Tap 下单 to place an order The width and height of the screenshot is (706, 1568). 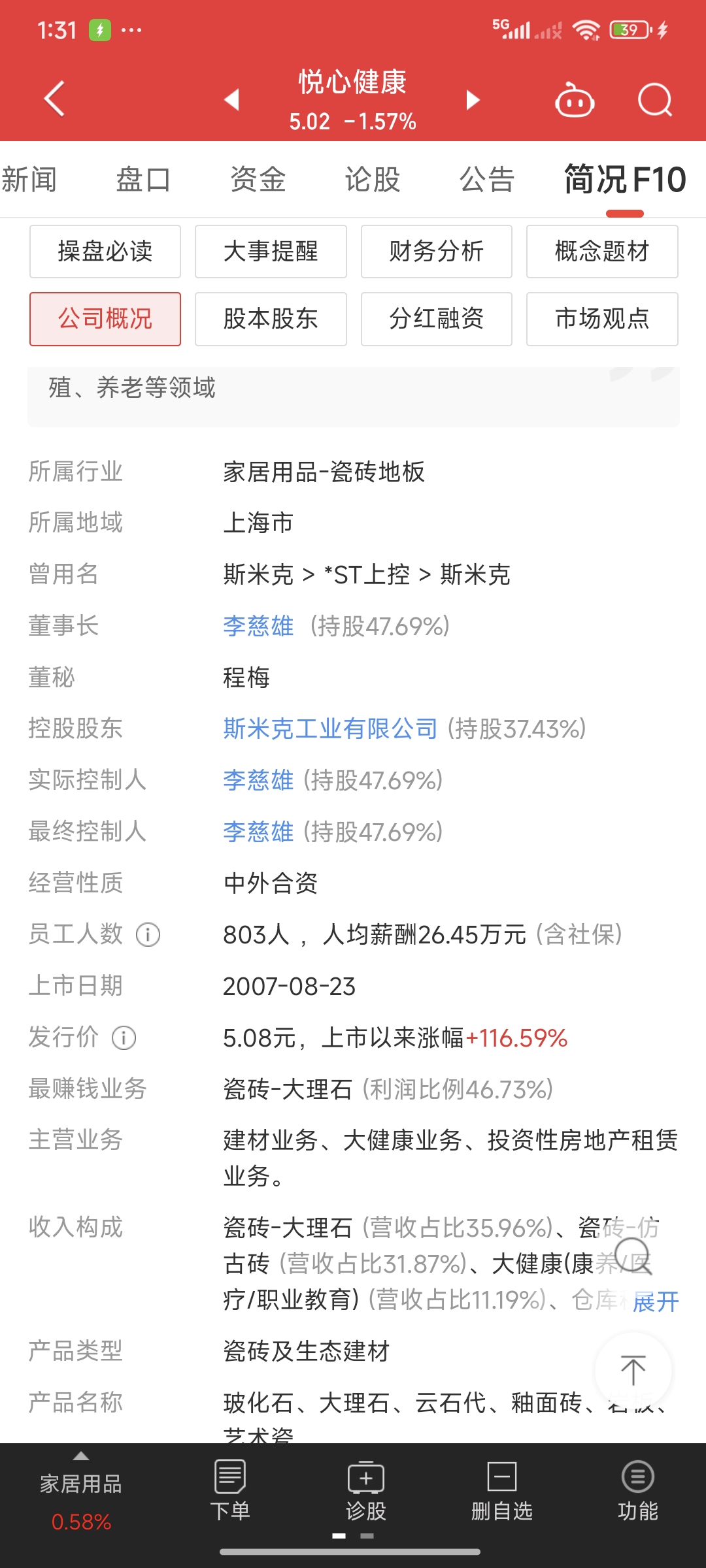click(230, 1491)
